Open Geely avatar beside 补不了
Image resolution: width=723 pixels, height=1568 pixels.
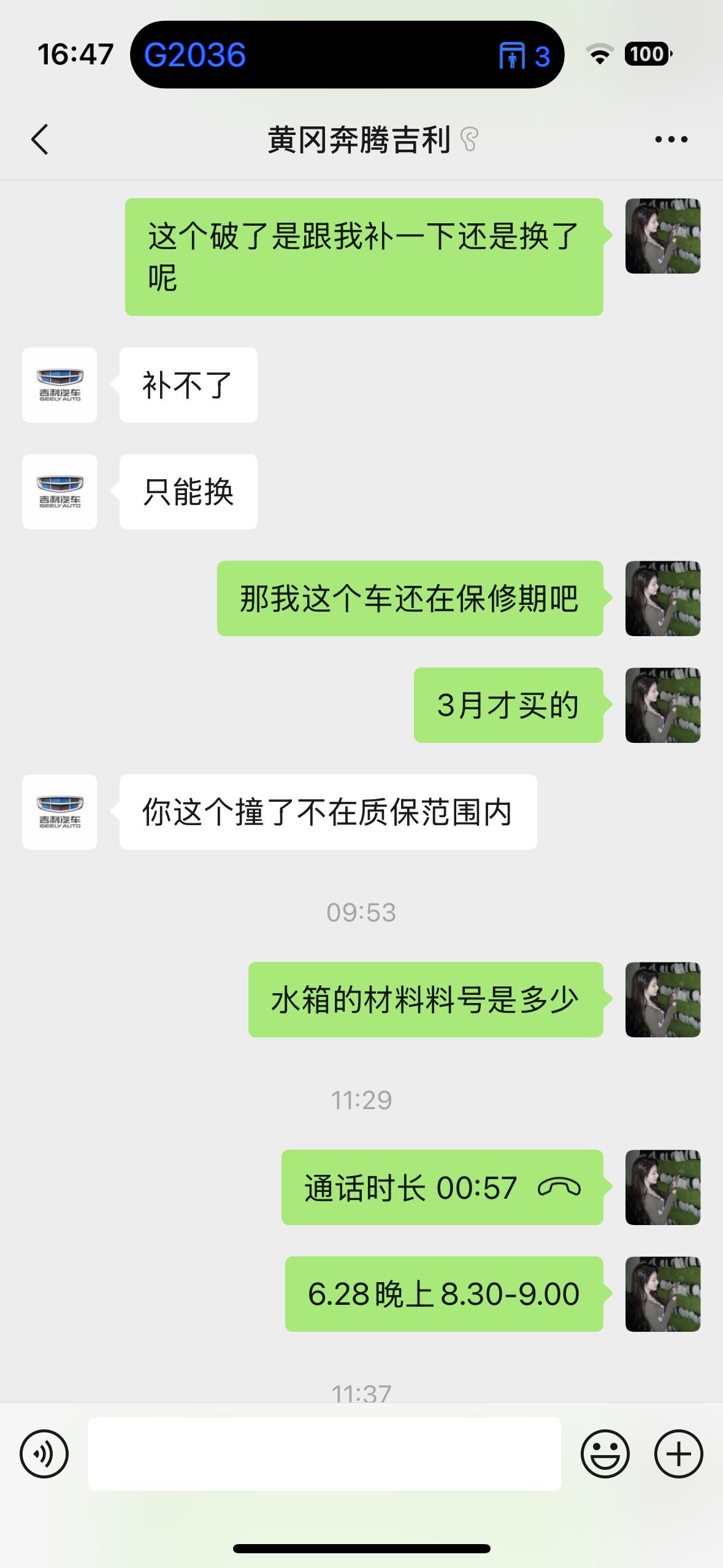pyautogui.click(x=59, y=385)
